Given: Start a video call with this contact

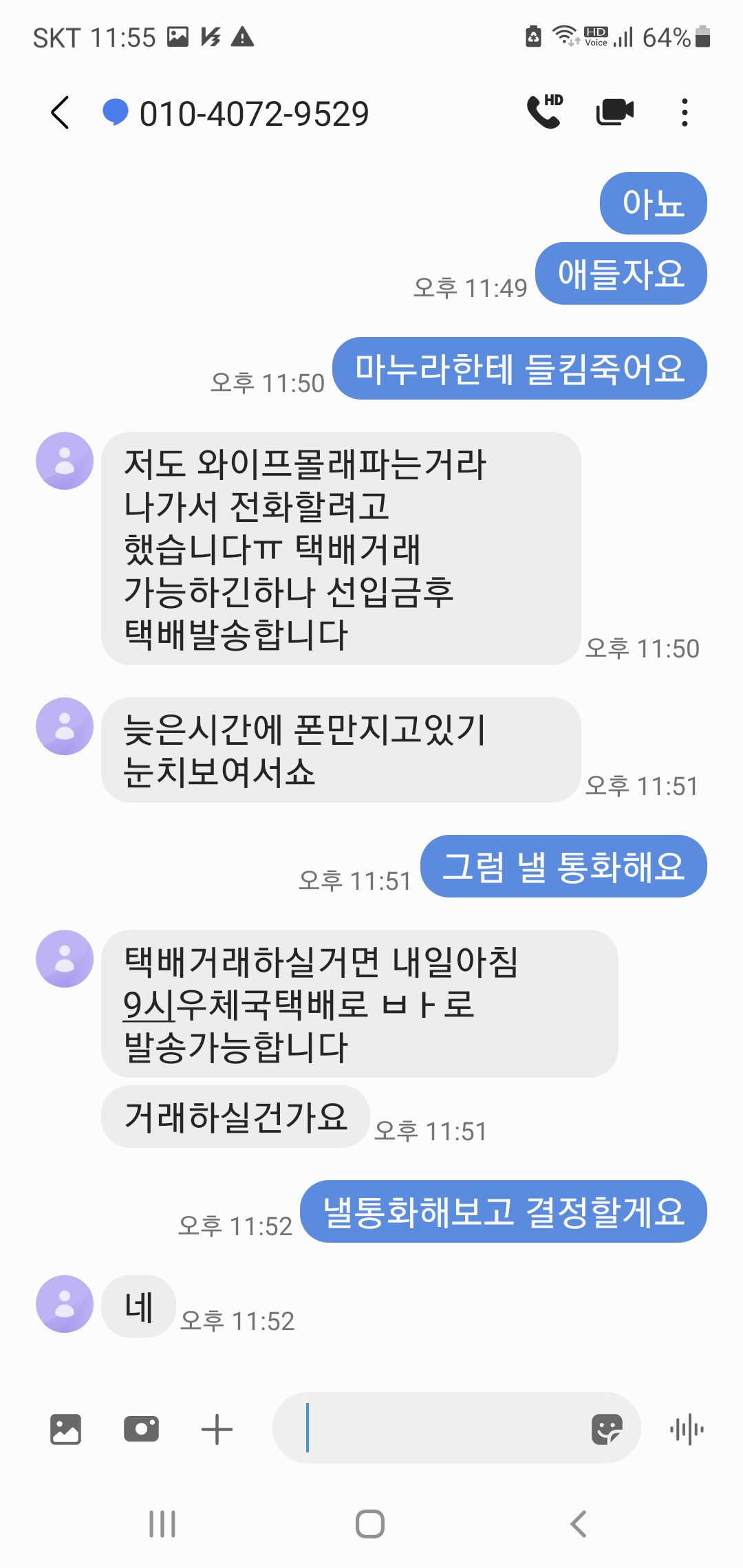Looking at the screenshot, I should click(x=614, y=112).
